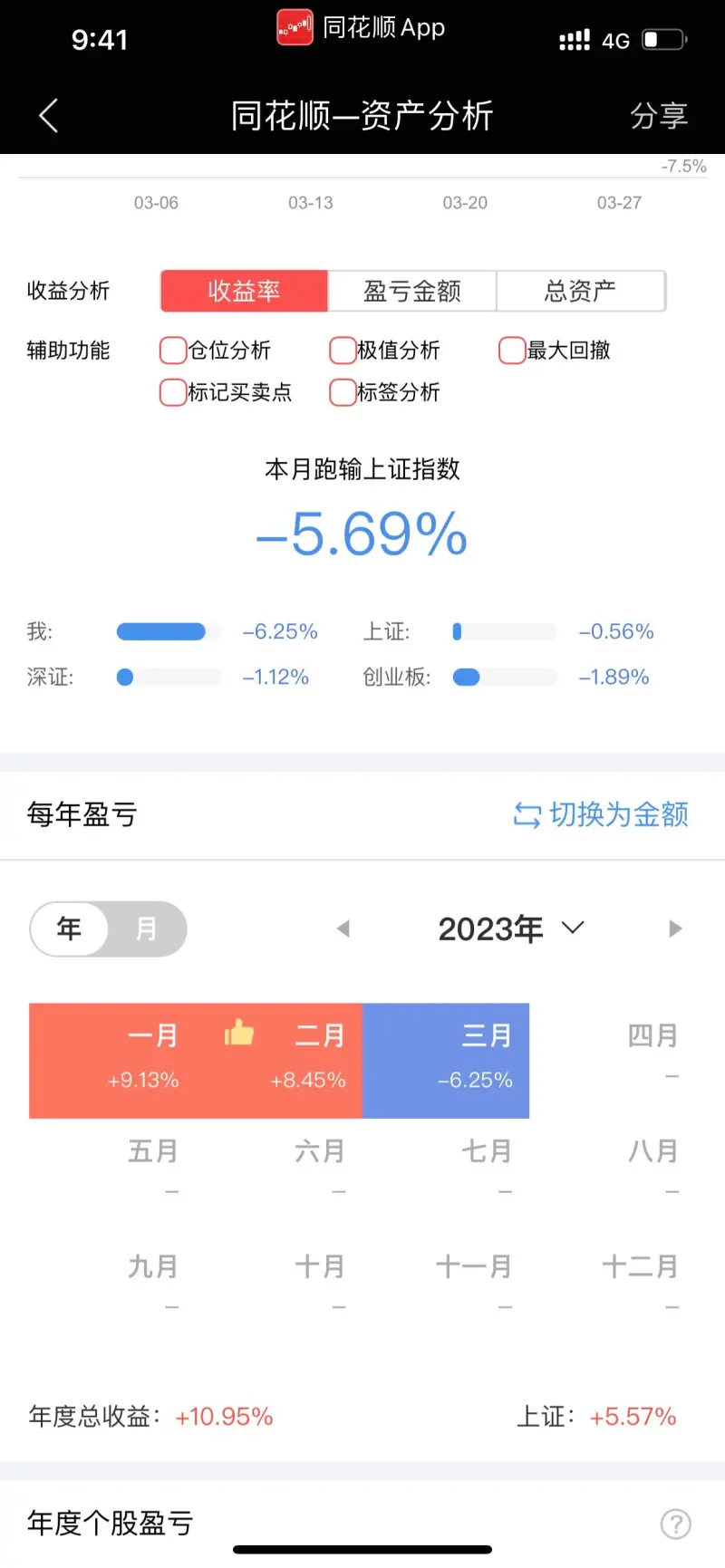The image size is (725, 1568).
Task: Select the 收益率 tab
Action: pyautogui.click(x=244, y=291)
